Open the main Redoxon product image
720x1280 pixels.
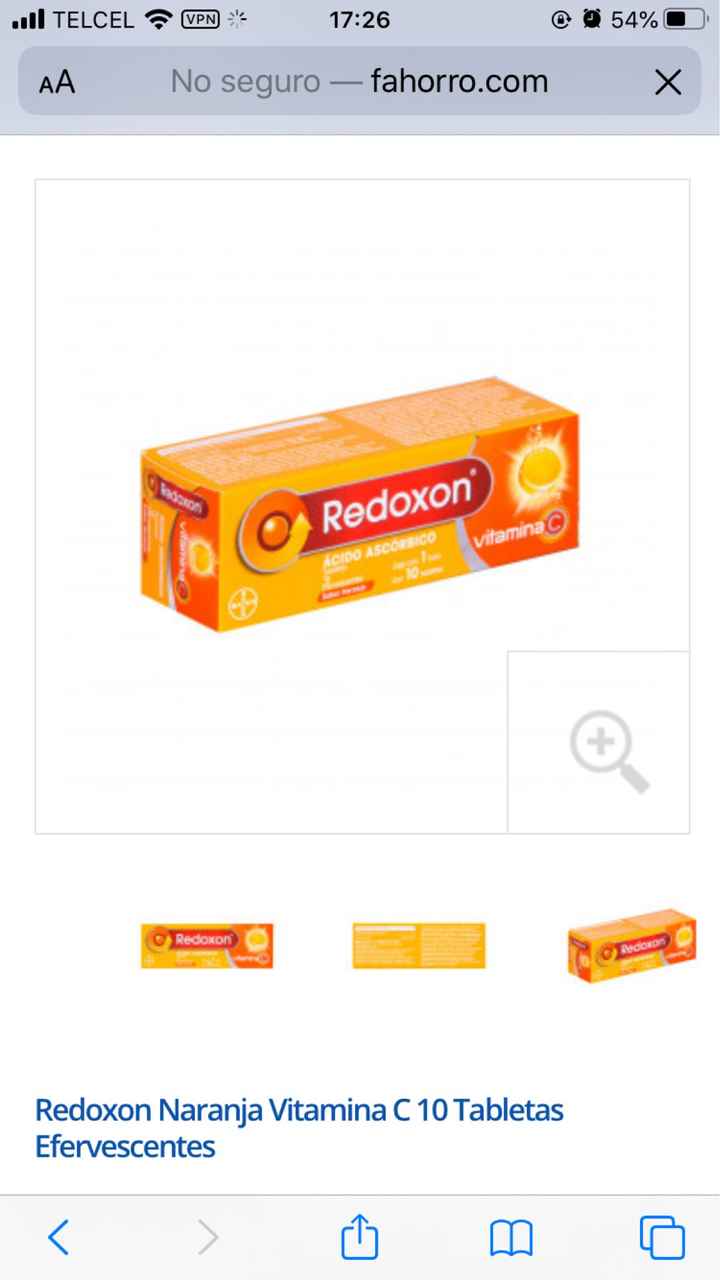tap(360, 505)
